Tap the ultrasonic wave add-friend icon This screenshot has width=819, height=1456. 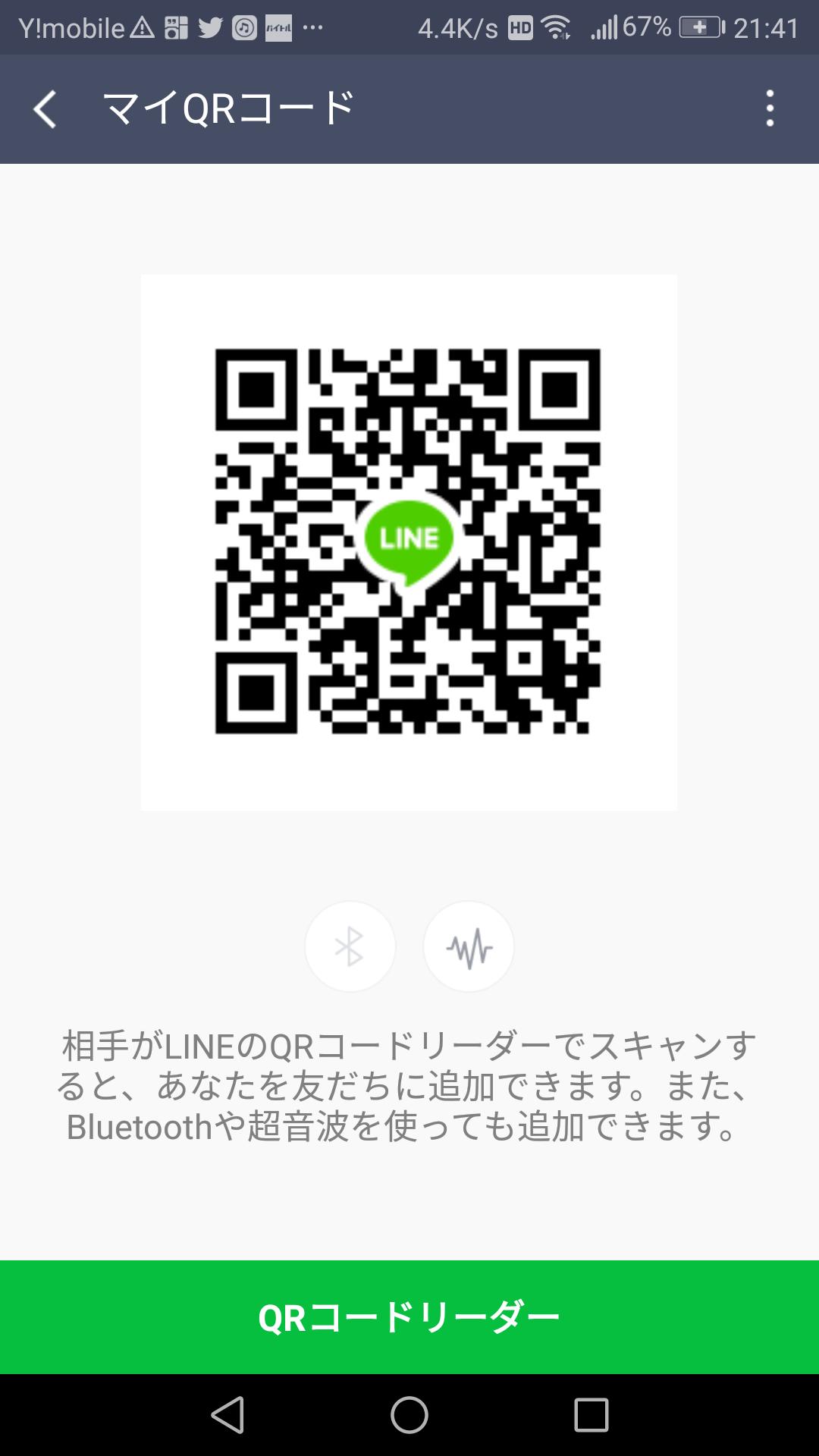tap(469, 946)
